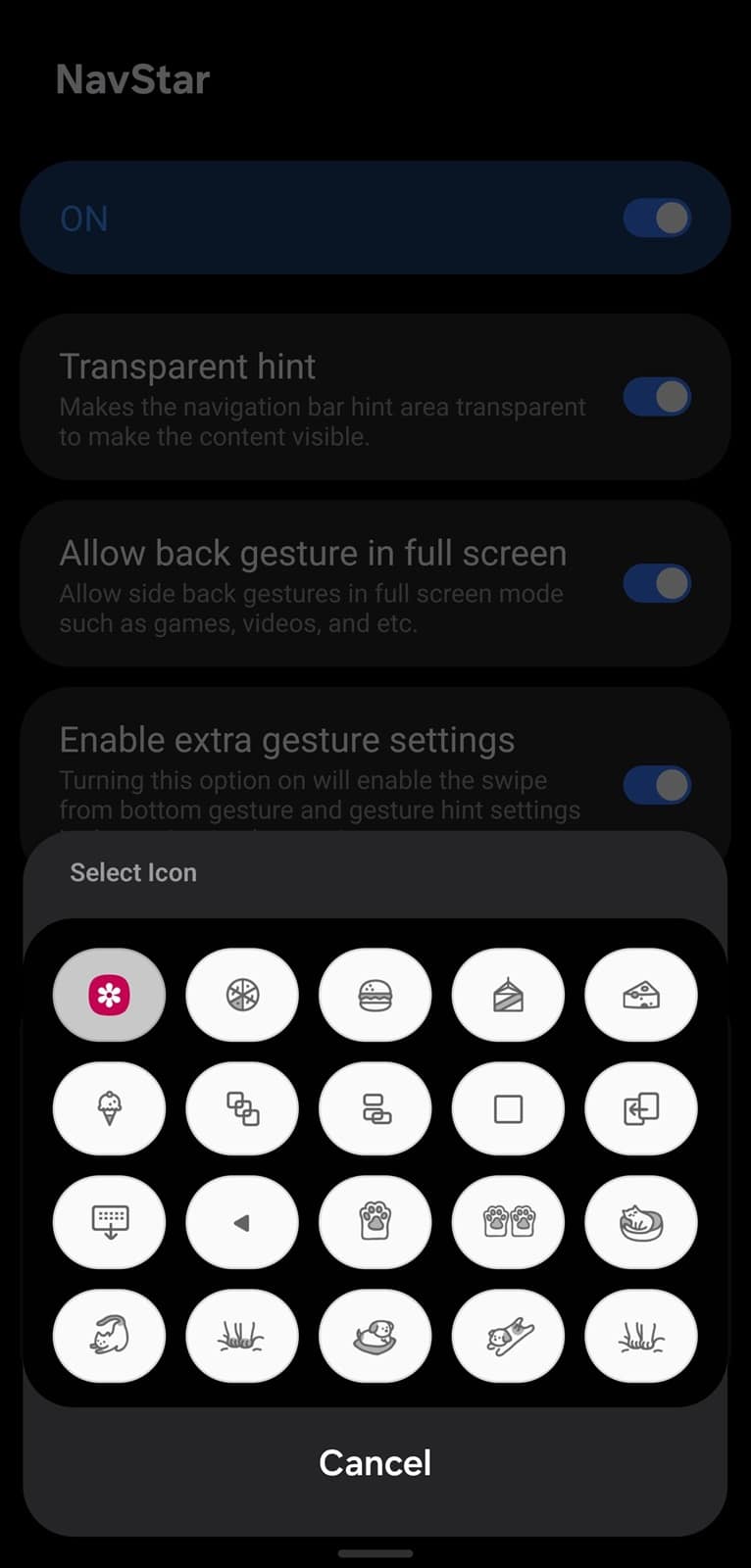The width and height of the screenshot is (751, 1568).
Task: Choose the cheese wedge icon
Action: pyautogui.click(x=641, y=996)
